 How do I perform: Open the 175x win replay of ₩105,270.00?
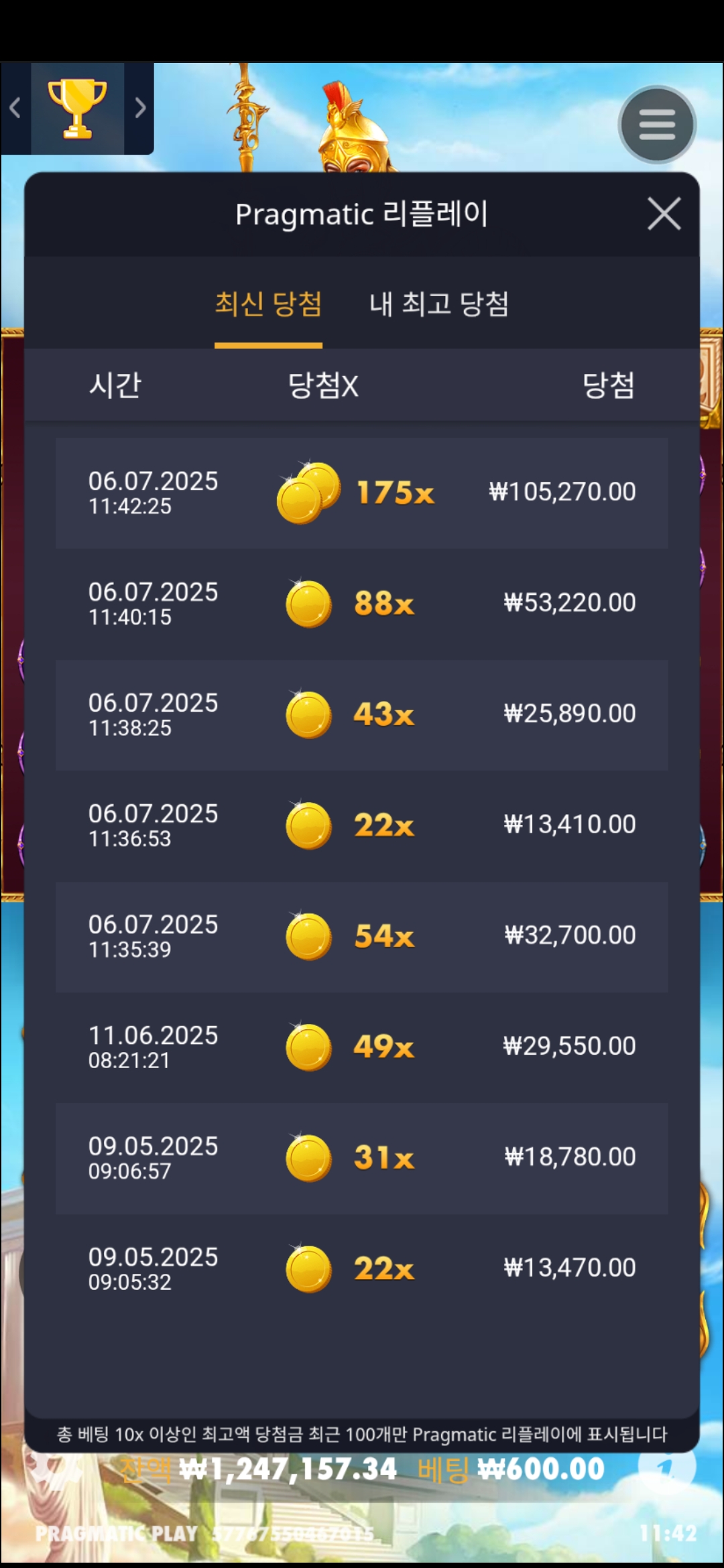(362, 493)
